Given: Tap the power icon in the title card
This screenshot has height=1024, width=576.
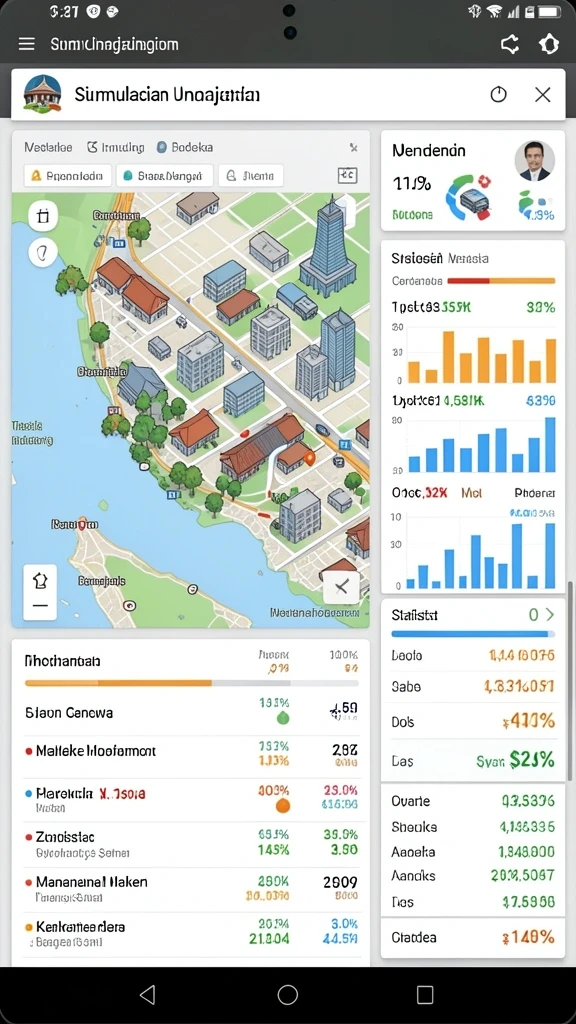Looking at the screenshot, I should coord(498,95).
